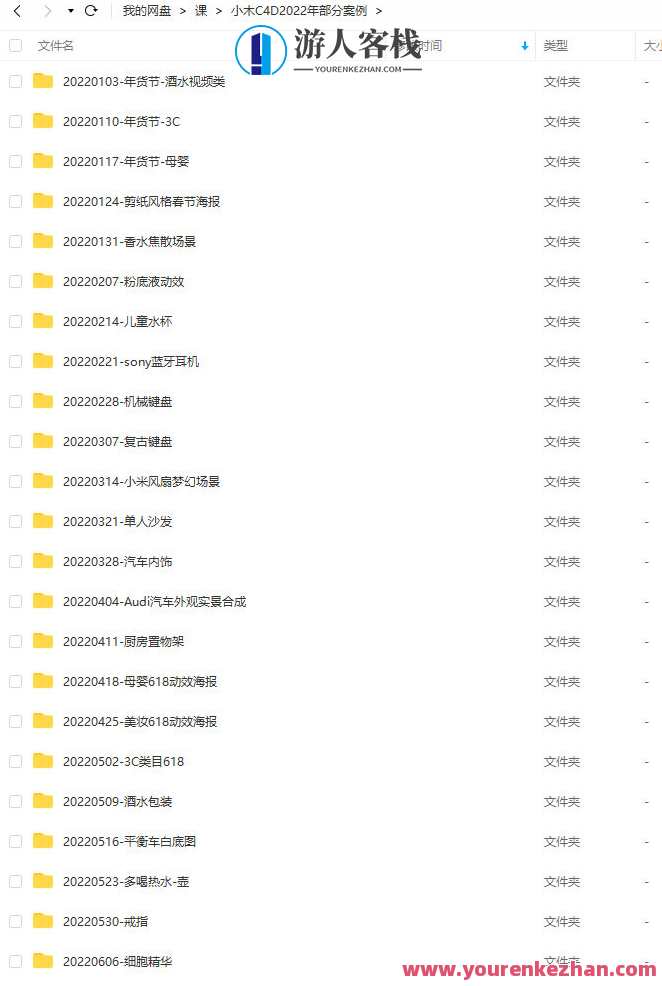
Task: Mark the checkbox next to 20220516-平衡车白底图
Action: [x=15, y=841]
